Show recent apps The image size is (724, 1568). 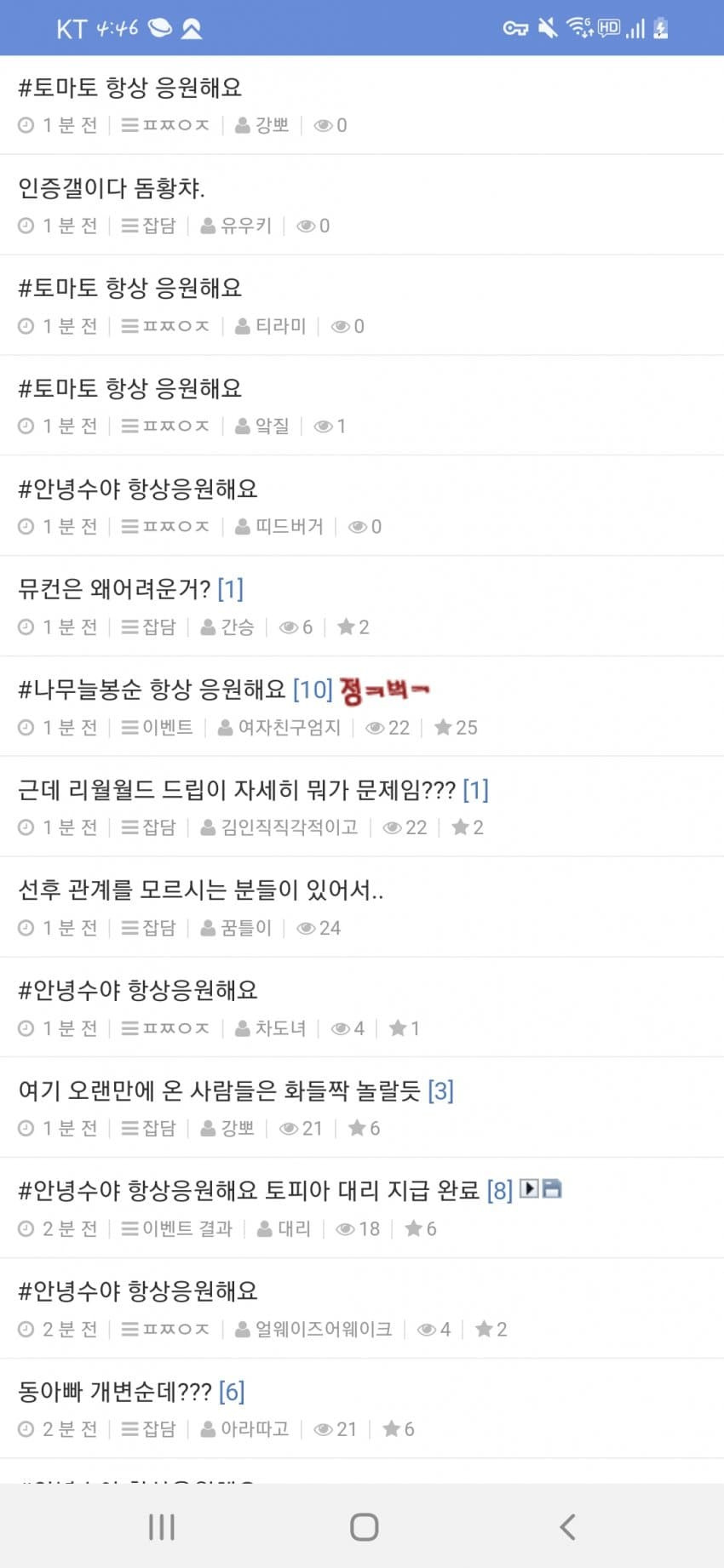click(x=161, y=1526)
